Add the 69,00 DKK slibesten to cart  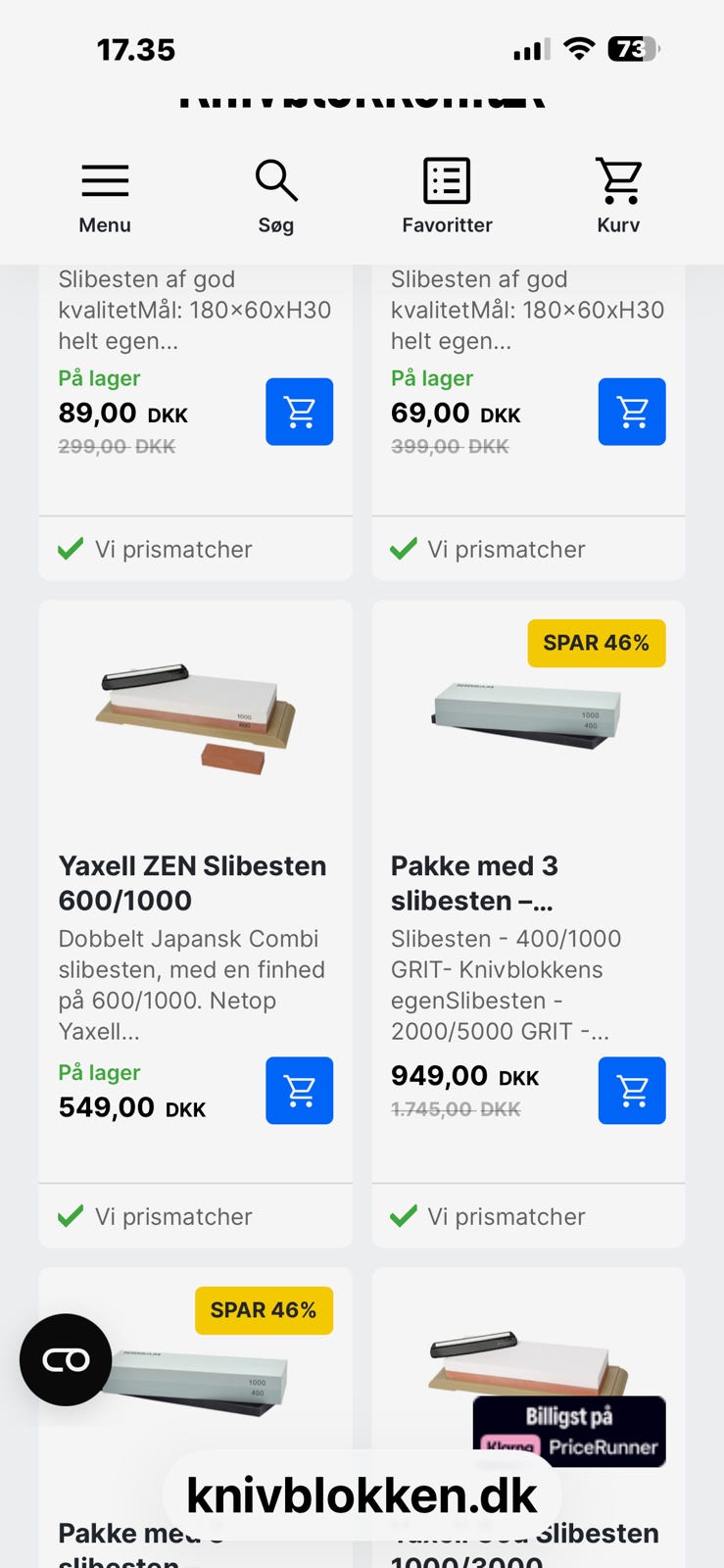pyautogui.click(x=632, y=412)
